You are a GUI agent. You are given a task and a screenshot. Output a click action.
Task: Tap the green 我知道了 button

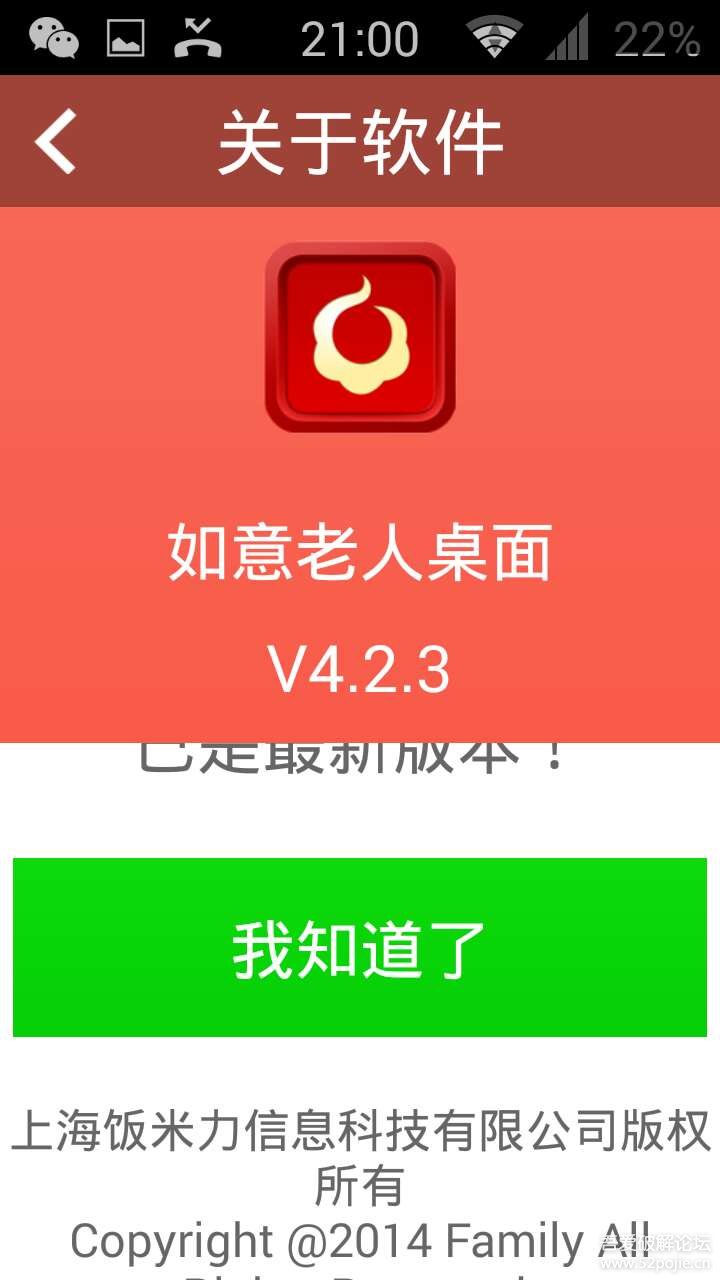point(360,947)
